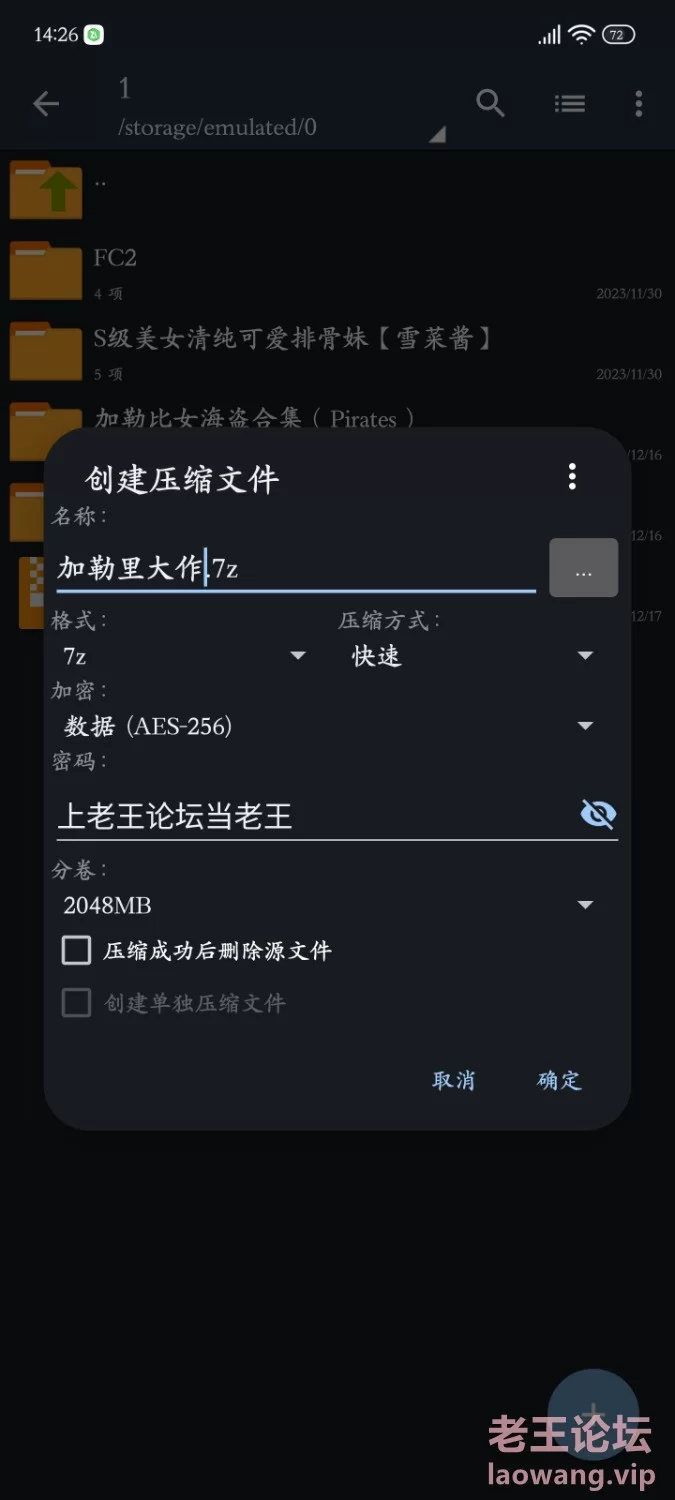Screen dimensions: 675x1500
Task: Toggle password visibility eye icon
Action: tap(598, 815)
